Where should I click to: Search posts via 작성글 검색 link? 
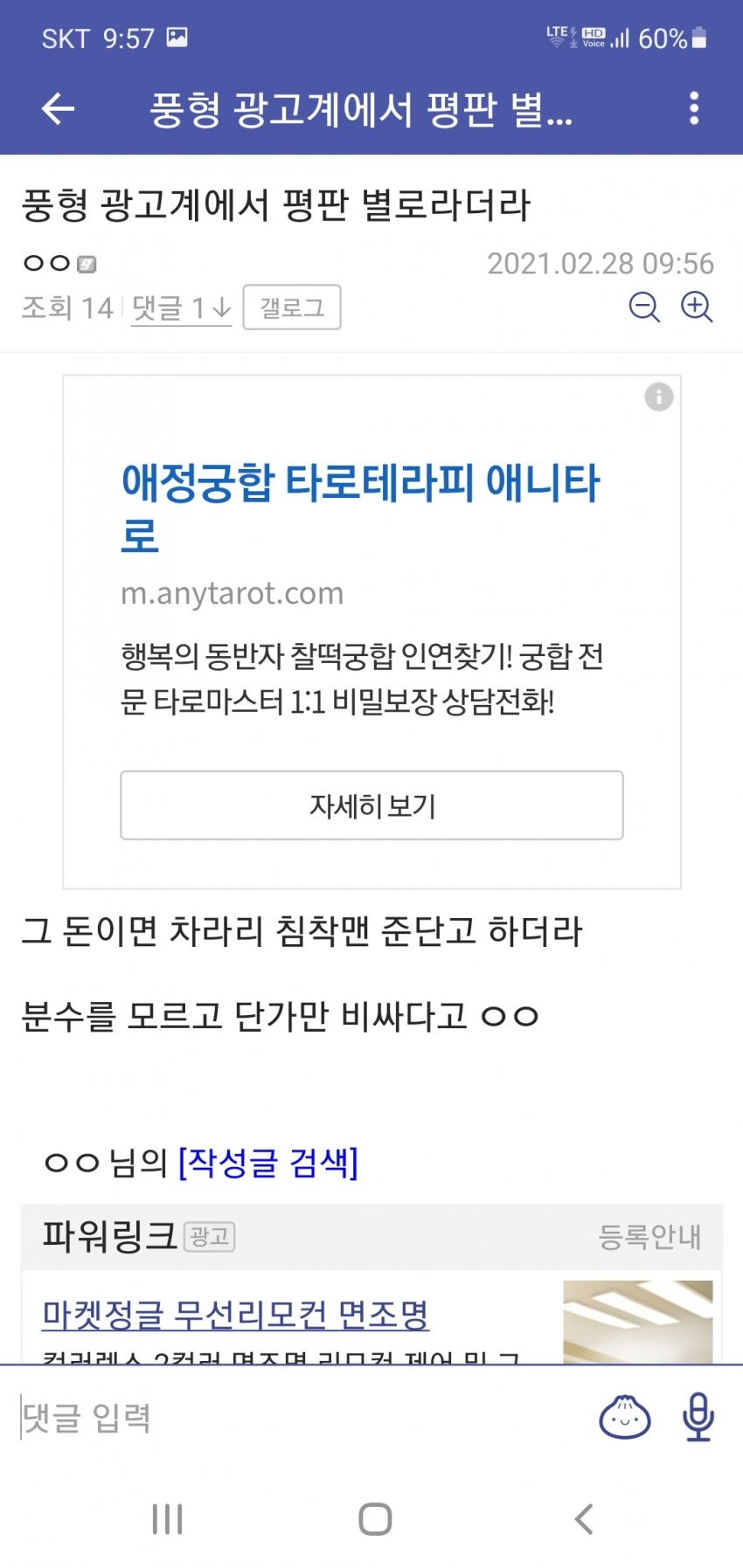tap(268, 1162)
